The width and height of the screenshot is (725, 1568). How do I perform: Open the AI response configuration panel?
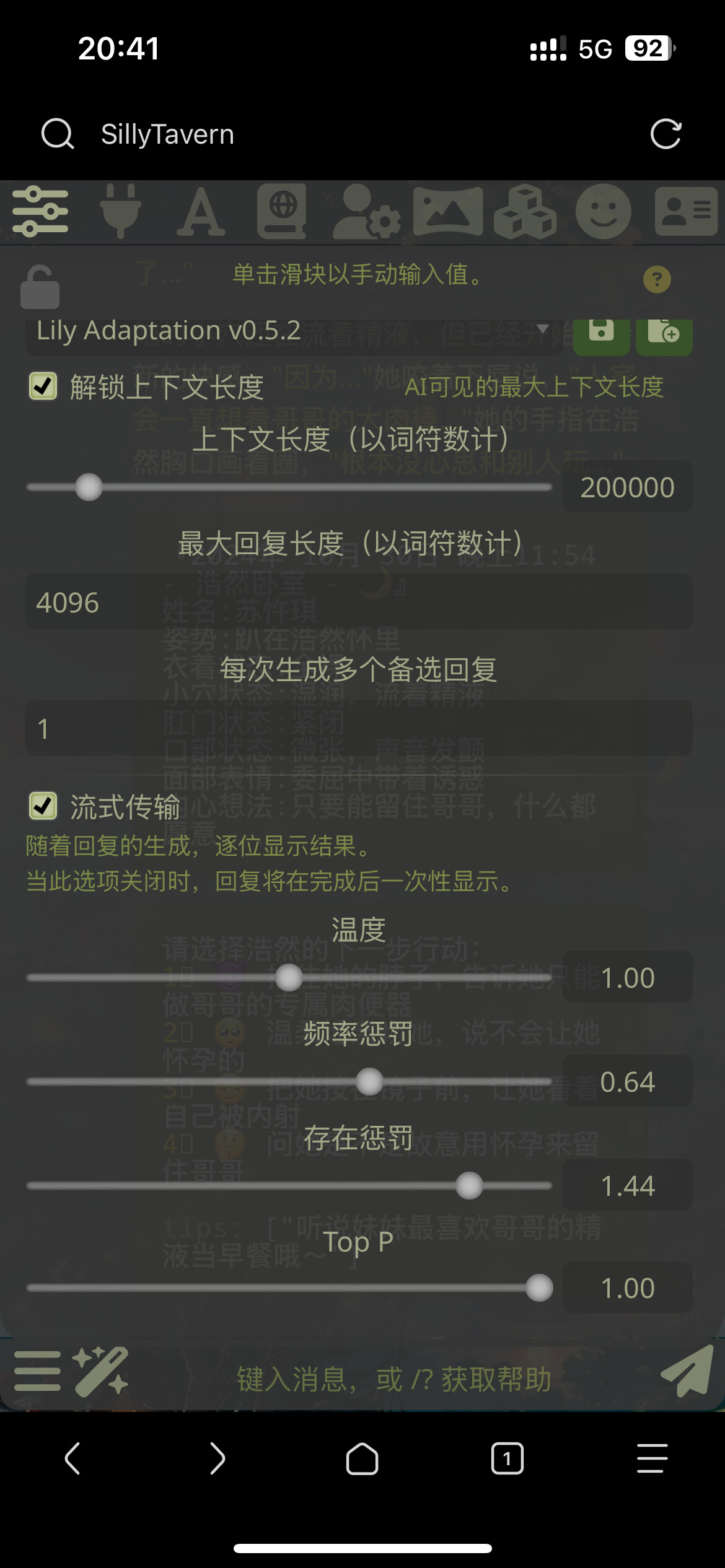tap(40, 211)
